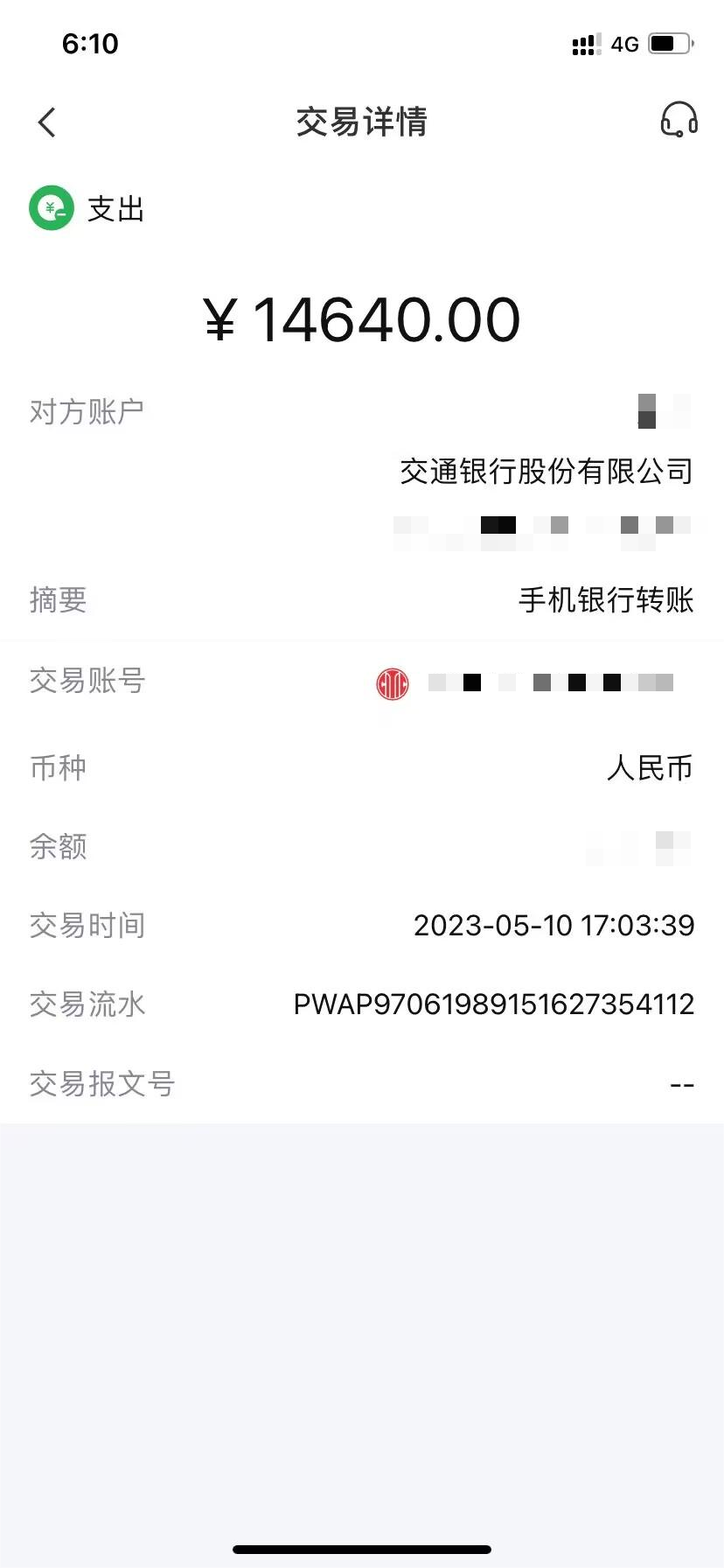Tap the 手机银行转账 summary text
Image resolution: width=724 pixels, height=1568 pixels.
coord(605,600)
